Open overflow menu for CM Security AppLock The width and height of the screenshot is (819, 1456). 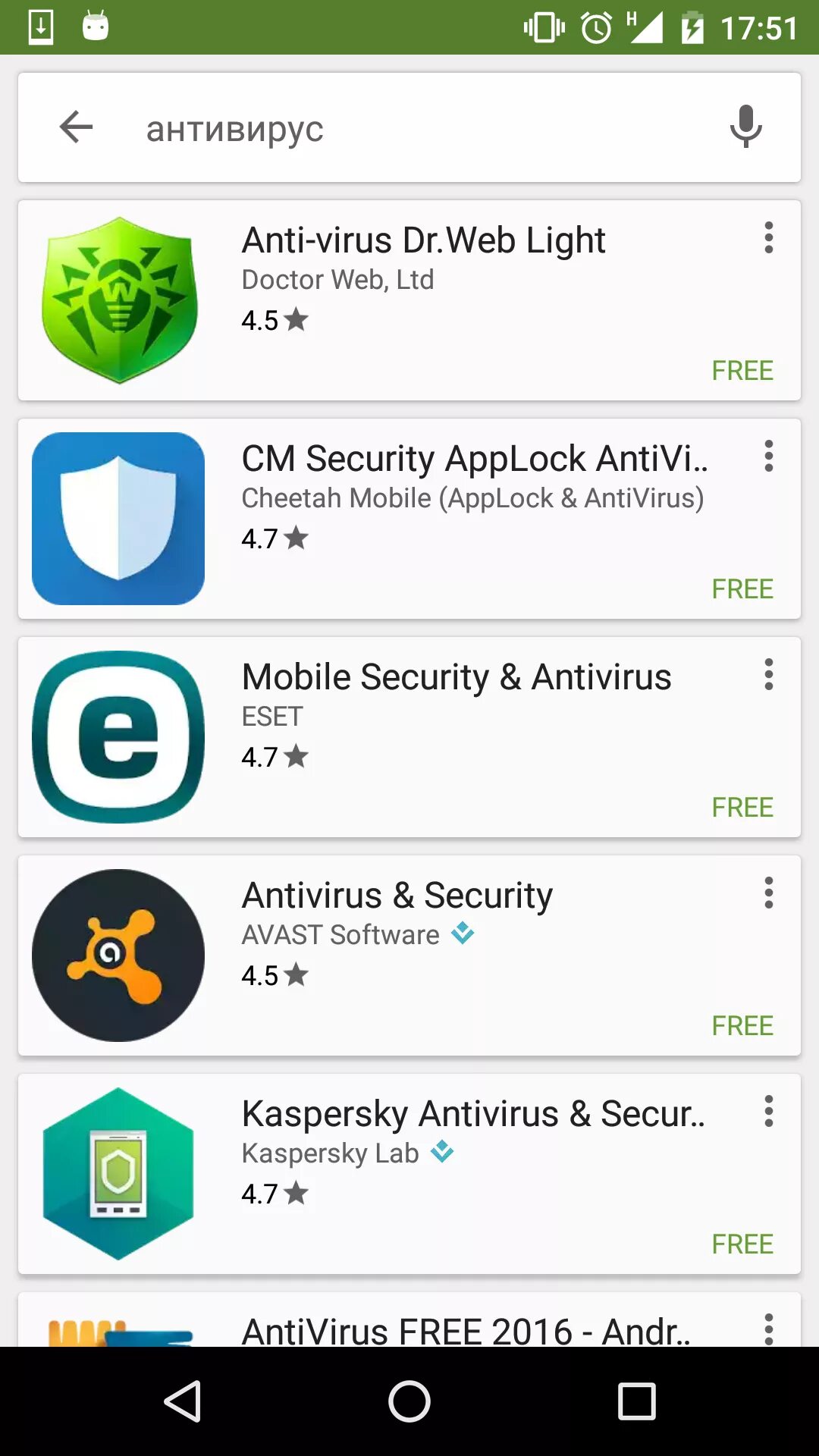(768, 456)
